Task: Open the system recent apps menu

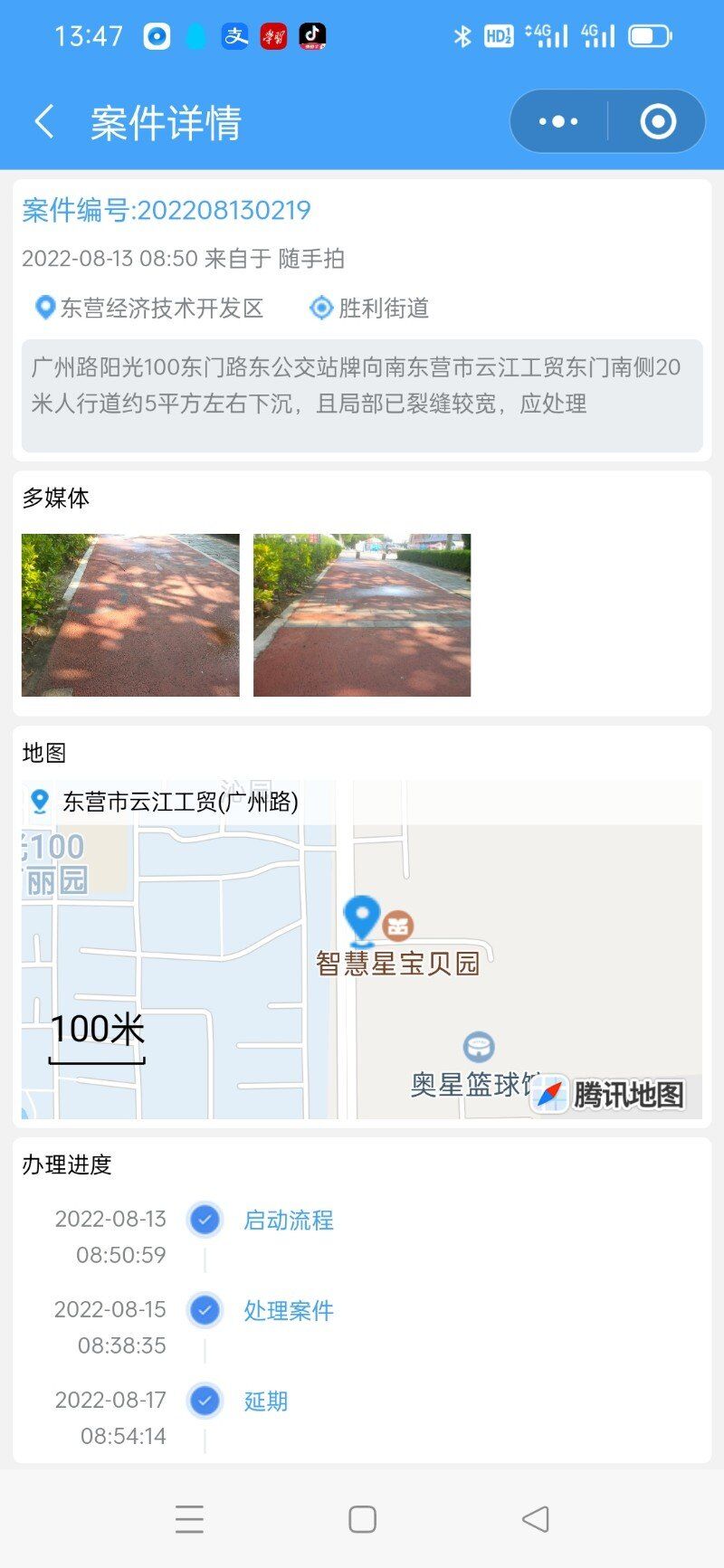Action: pyautogui.click(x=189, y=1519)
